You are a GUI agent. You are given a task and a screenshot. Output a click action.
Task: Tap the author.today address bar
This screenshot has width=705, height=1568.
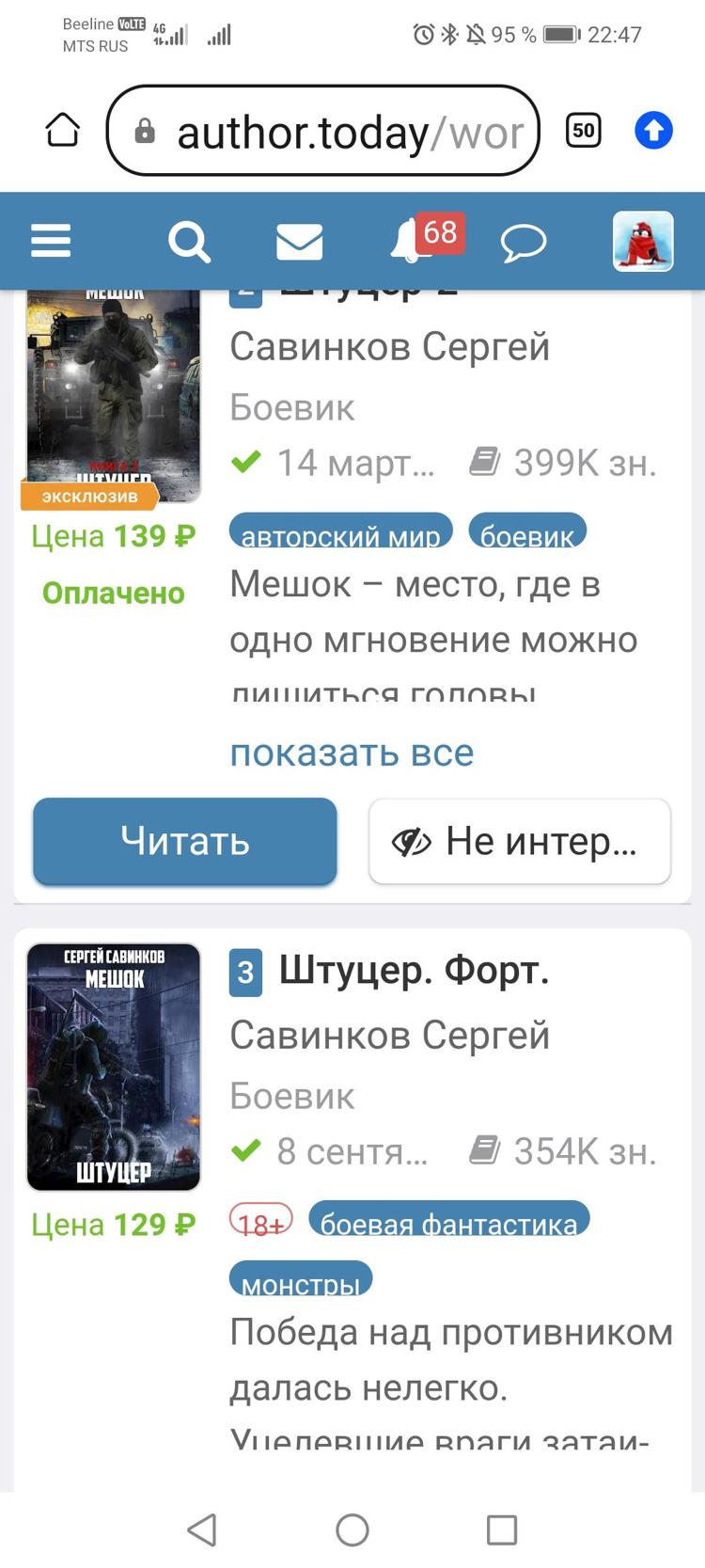click(324, 132)
